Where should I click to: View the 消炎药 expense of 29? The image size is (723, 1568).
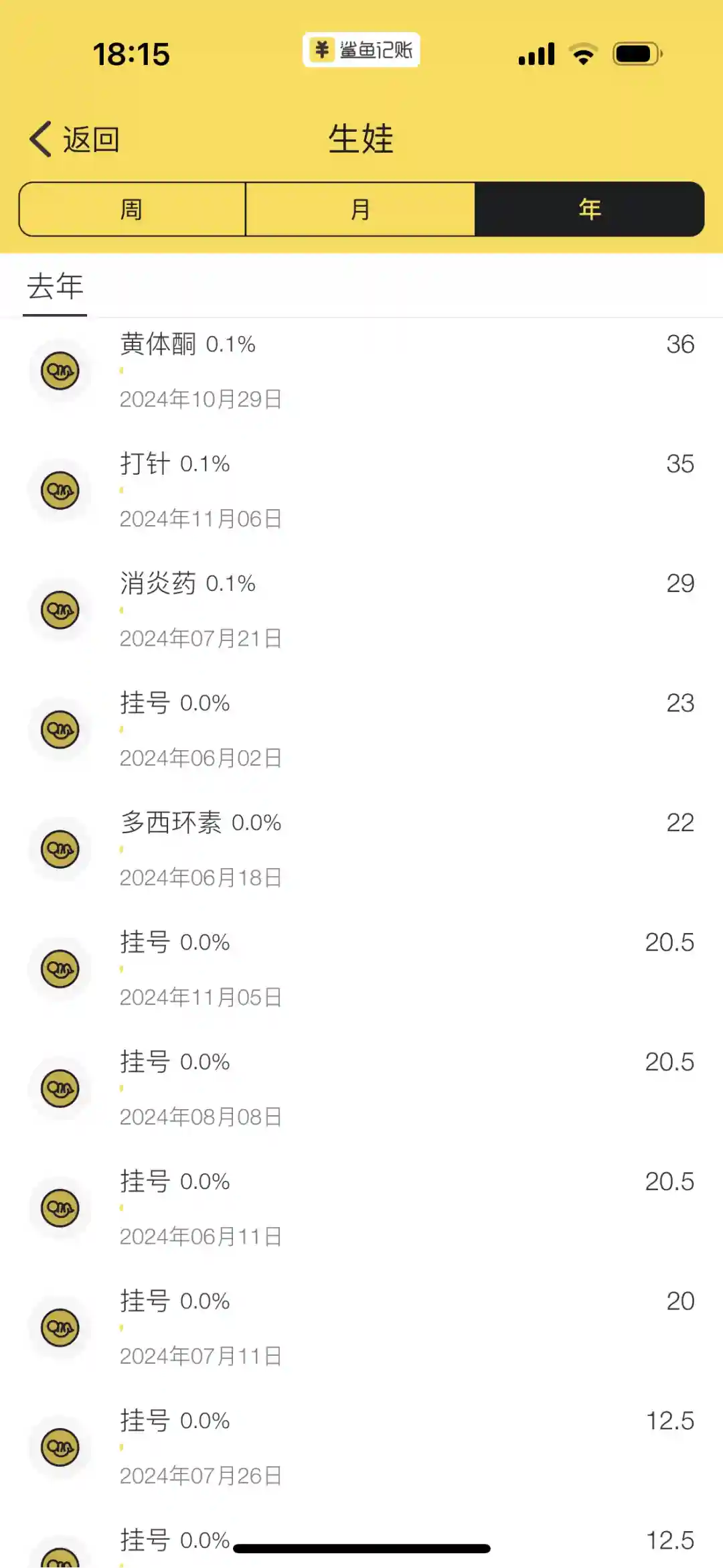click(x=361, y=610)
